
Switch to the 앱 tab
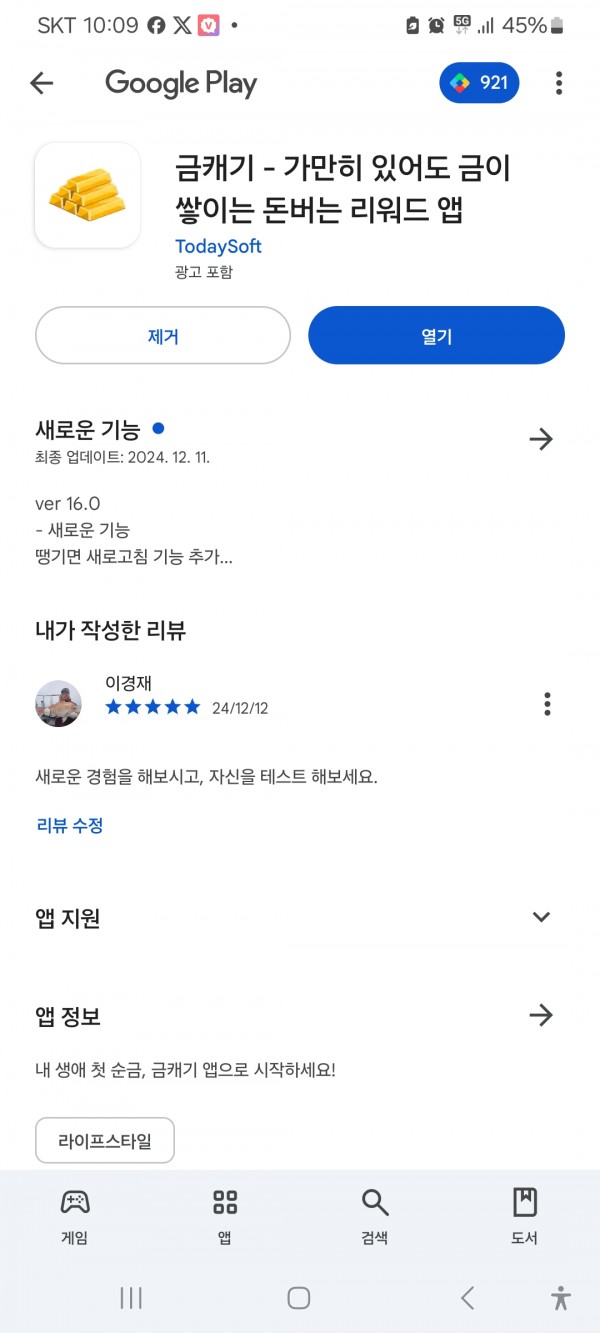[225, 1215]
